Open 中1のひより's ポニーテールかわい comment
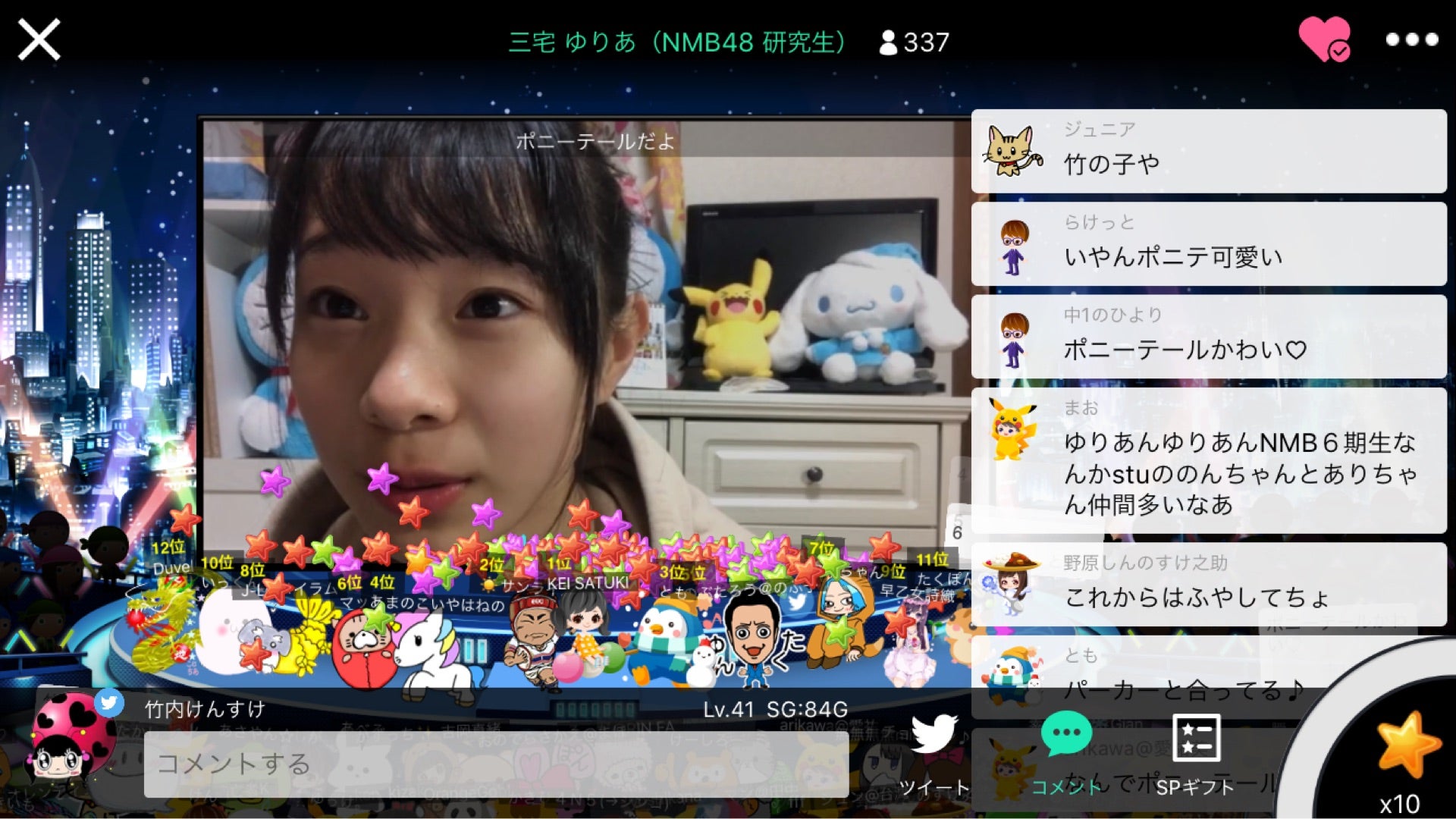 click(x=1209, y=337)
